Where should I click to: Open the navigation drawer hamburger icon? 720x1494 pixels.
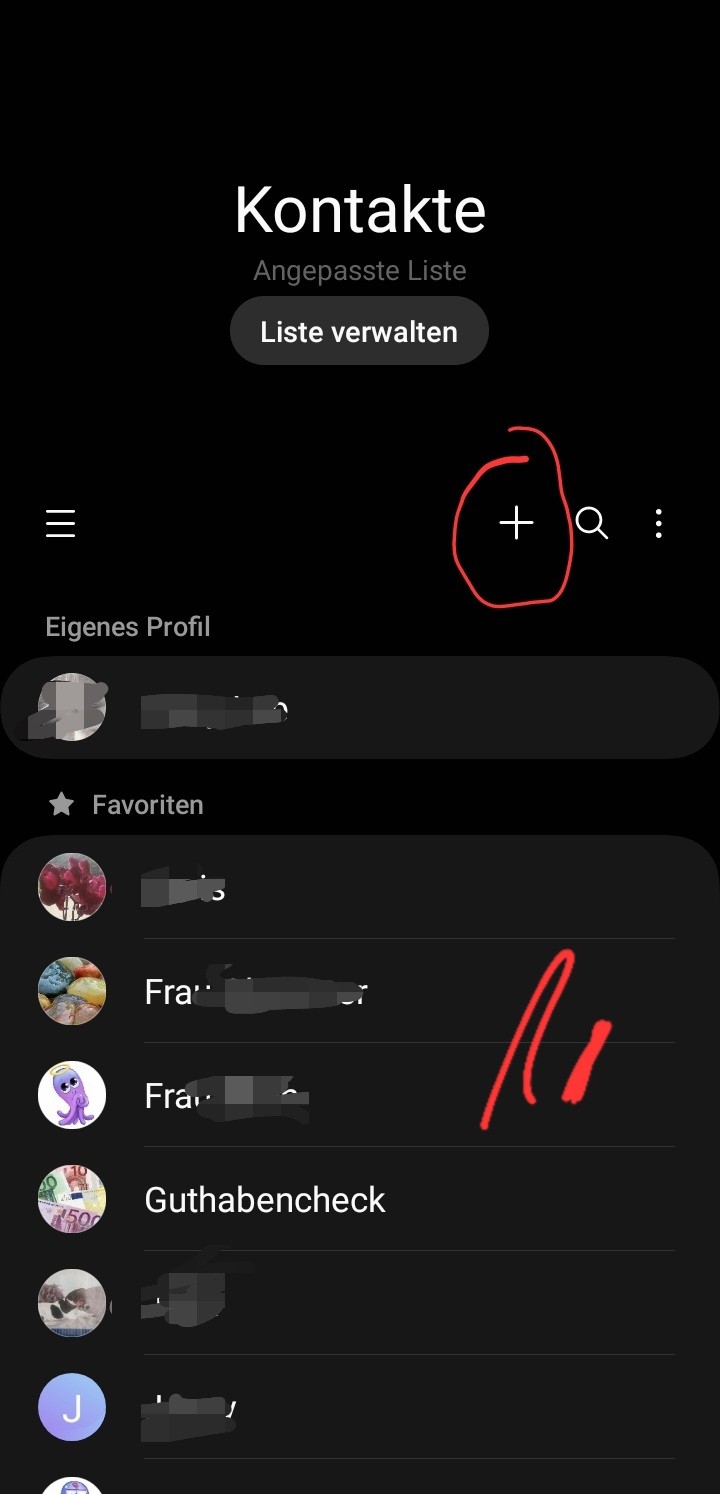[60, 523]
